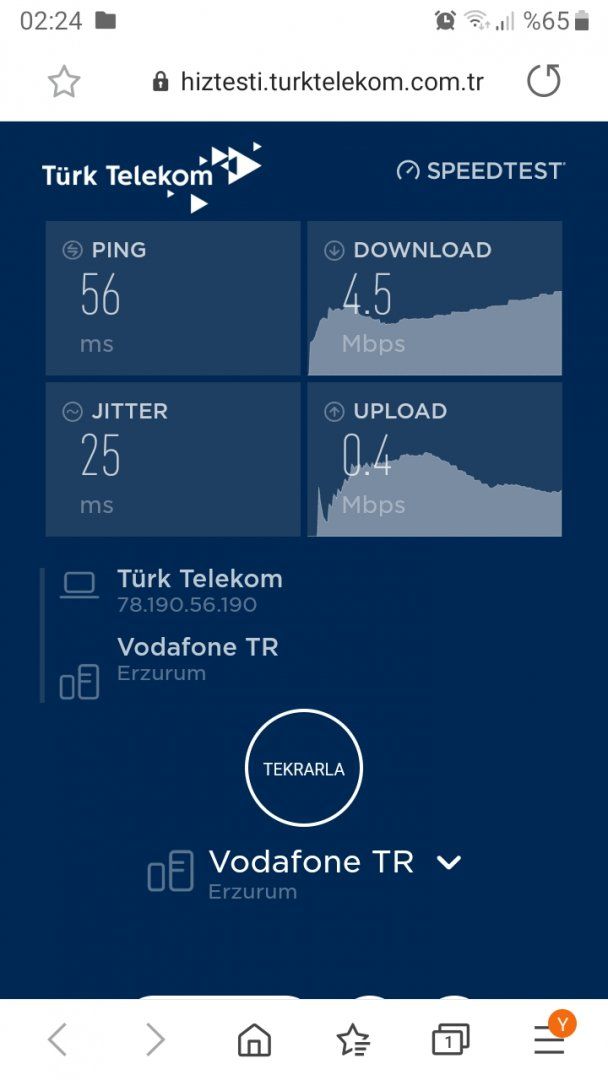View open browser tabs

point(450,1040)
